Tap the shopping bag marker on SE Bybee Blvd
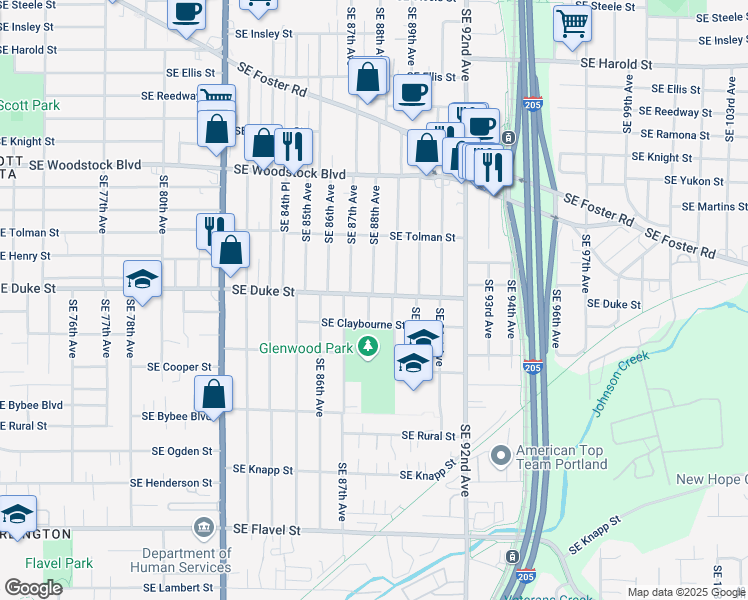 (213, 396)
